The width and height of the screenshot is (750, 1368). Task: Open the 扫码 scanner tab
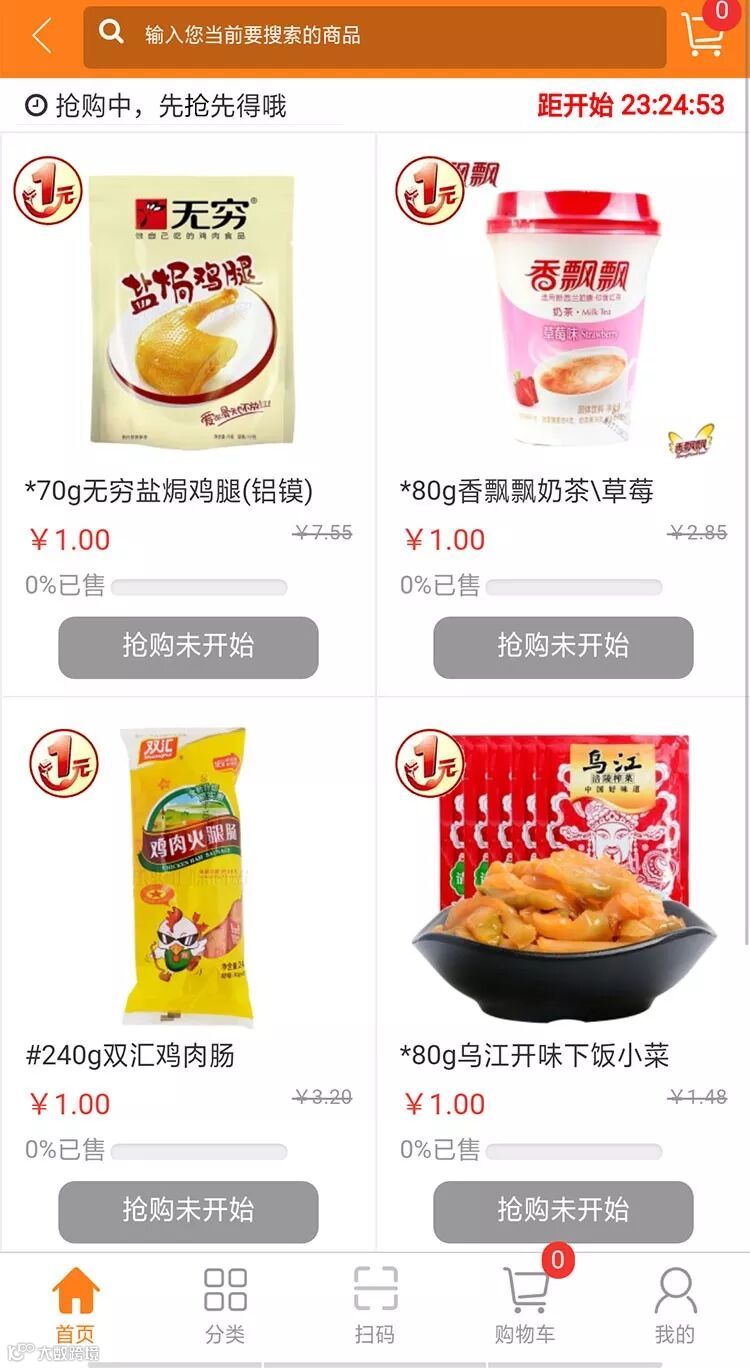pos(375,1305)
